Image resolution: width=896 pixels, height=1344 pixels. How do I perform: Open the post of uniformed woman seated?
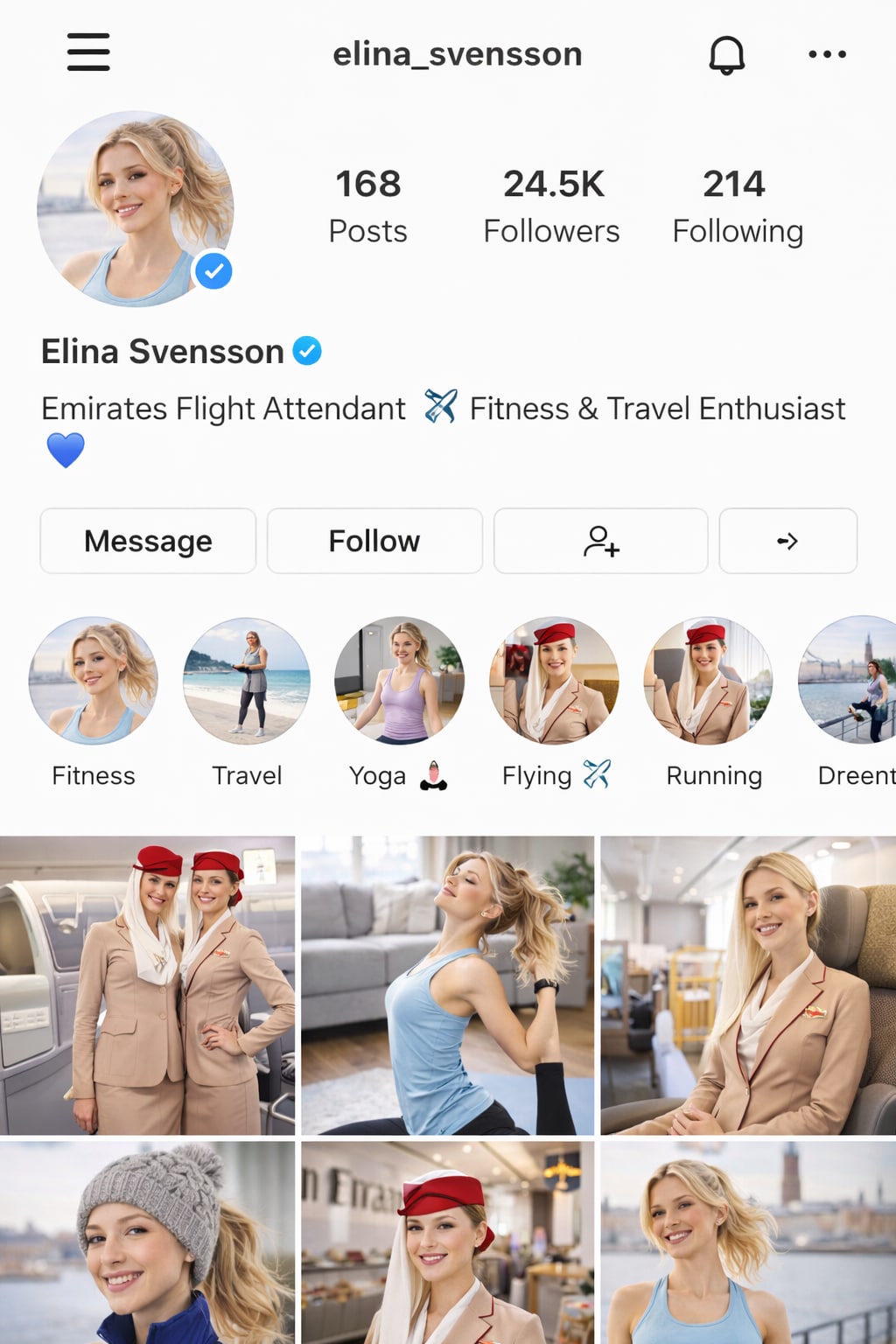[748, 985]
